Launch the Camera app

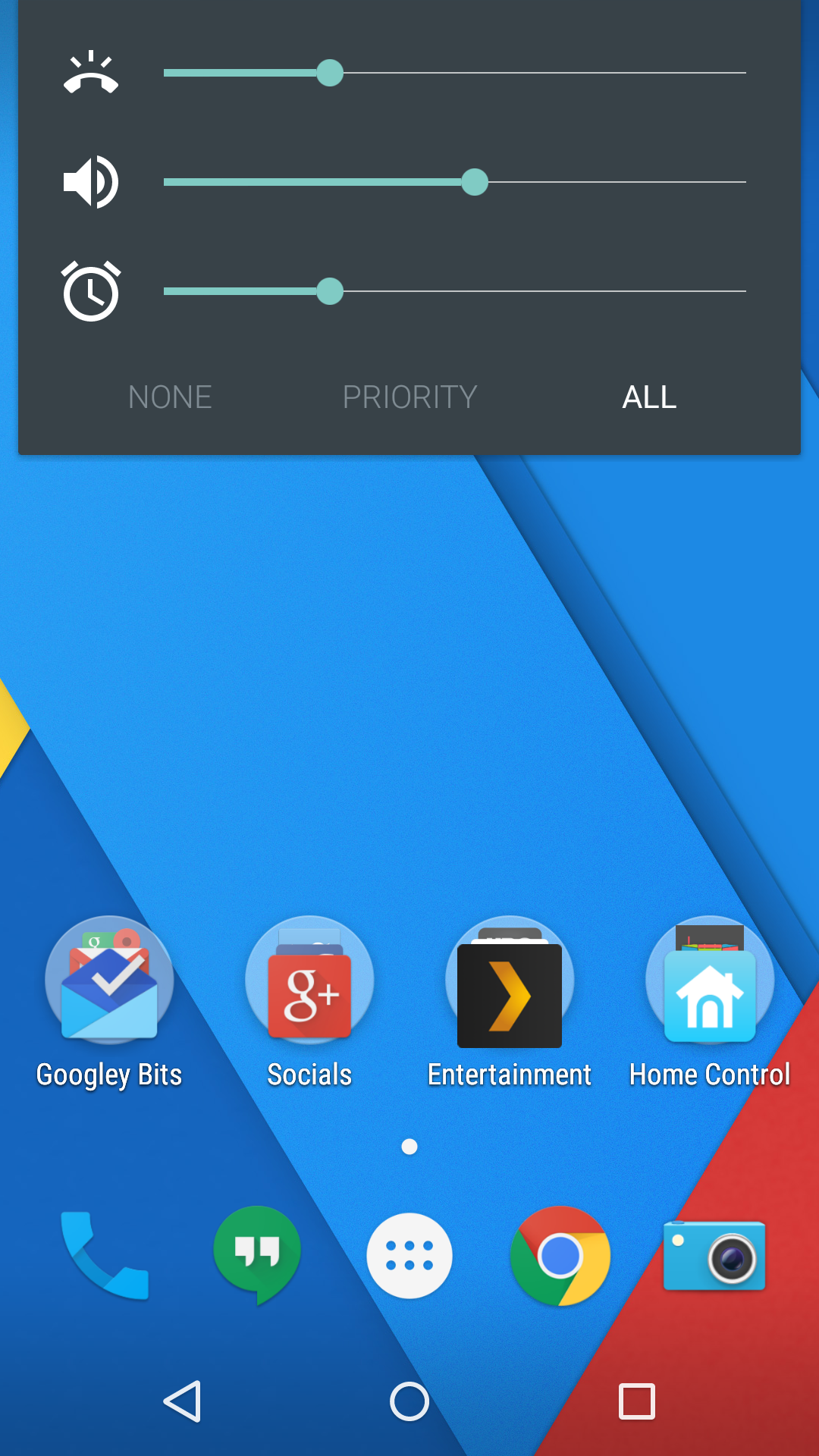(x=714, y=1256)
